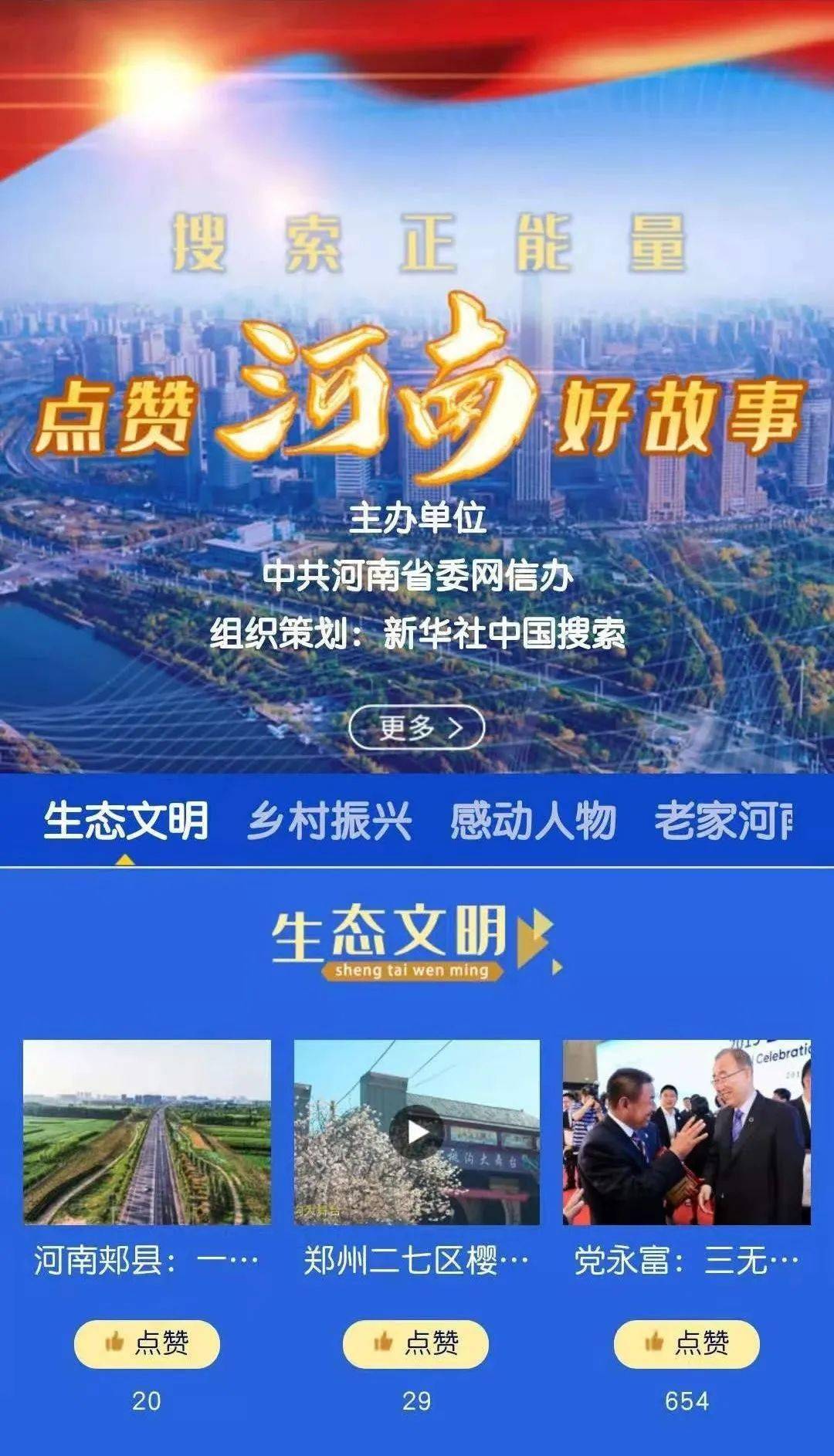Screen dimensions: 834x1456
Task: Like the 河南郏县 story
Action: pos(147,1344)
